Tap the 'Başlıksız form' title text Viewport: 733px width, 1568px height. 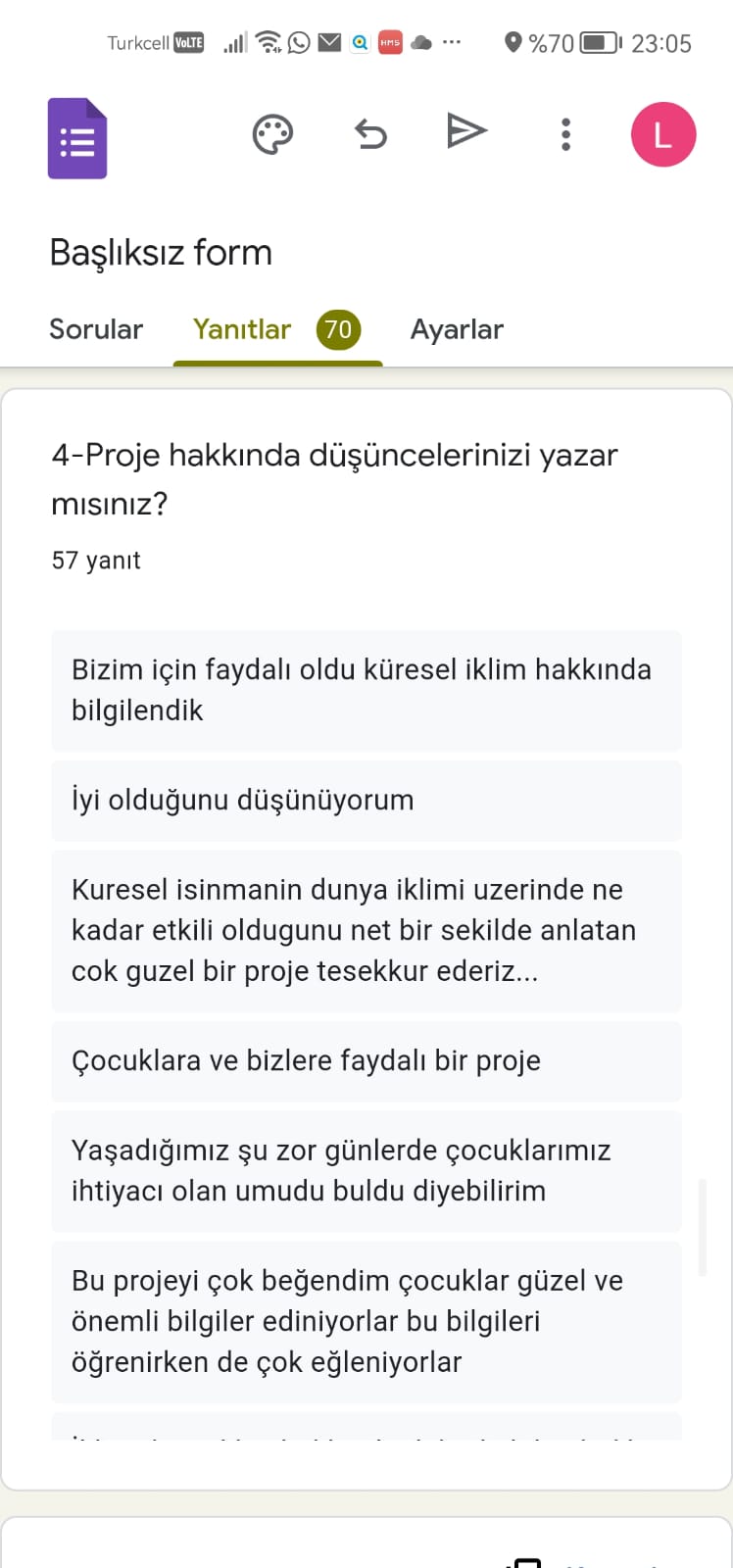pyautogui.click(x=162, y=253)
